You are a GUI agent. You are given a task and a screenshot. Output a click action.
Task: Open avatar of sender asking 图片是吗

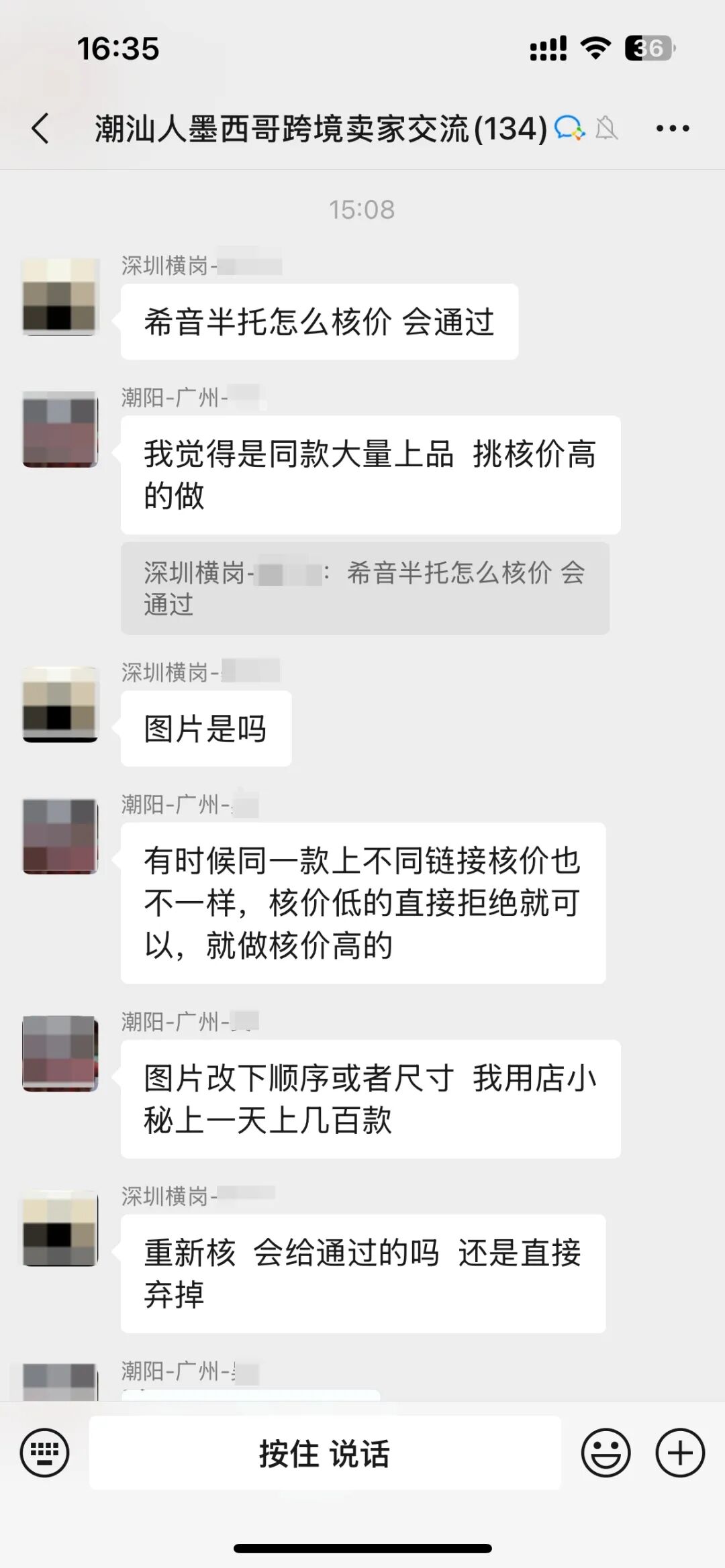click(x=60, y=704)
